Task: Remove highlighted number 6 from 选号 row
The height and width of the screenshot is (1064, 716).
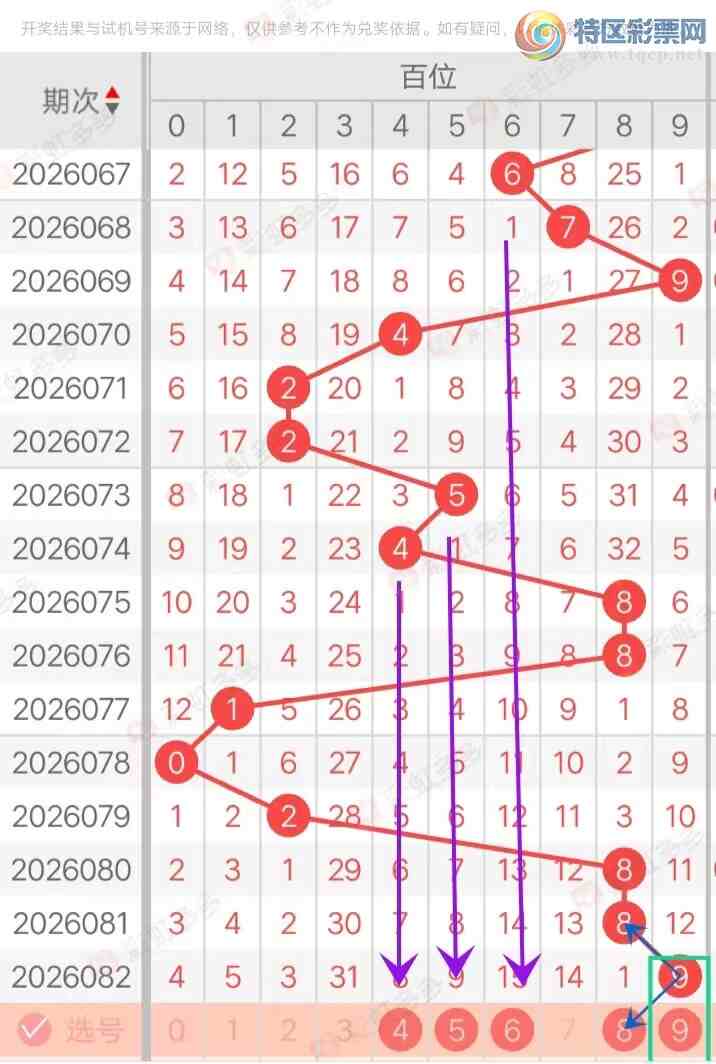Action: pos(513,1028)
